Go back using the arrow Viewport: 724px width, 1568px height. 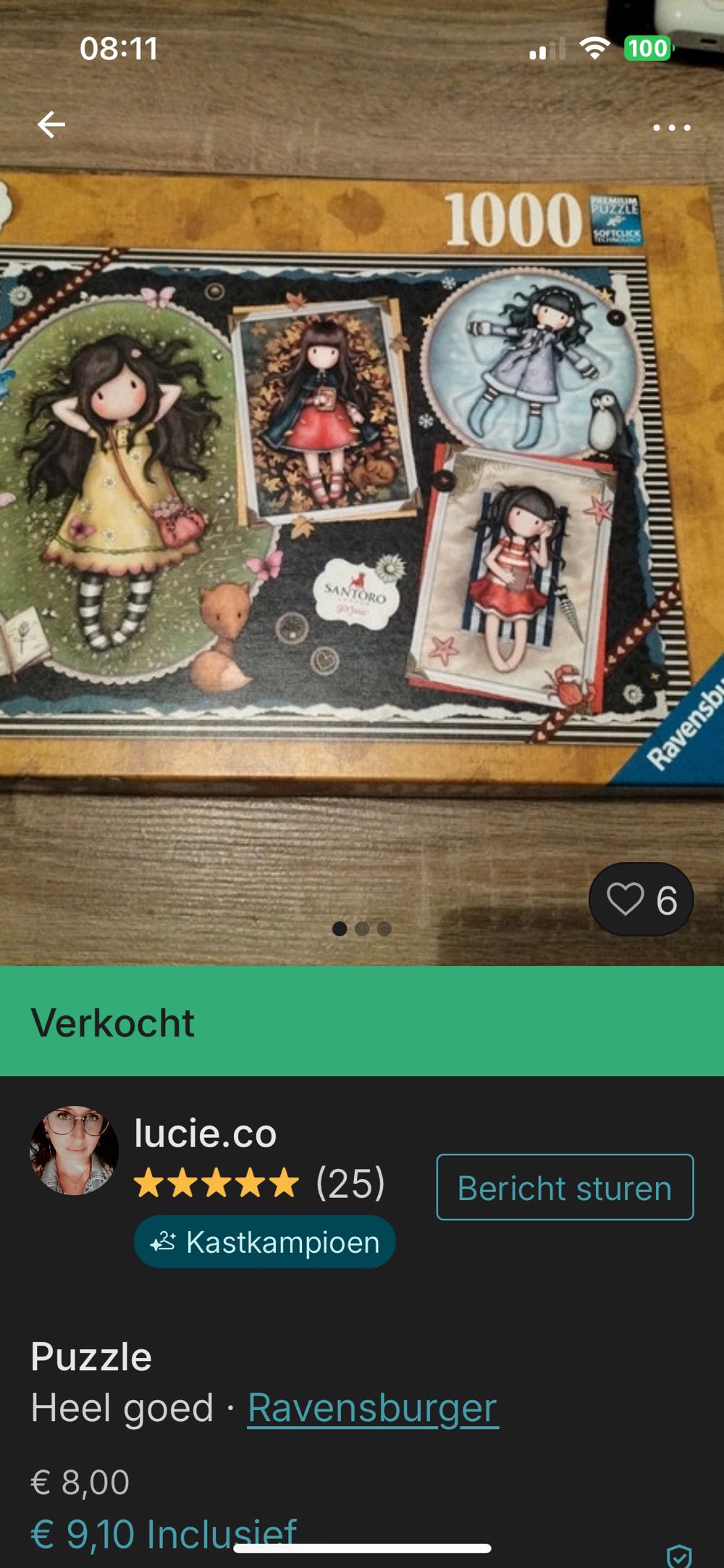tap(51, 125)
